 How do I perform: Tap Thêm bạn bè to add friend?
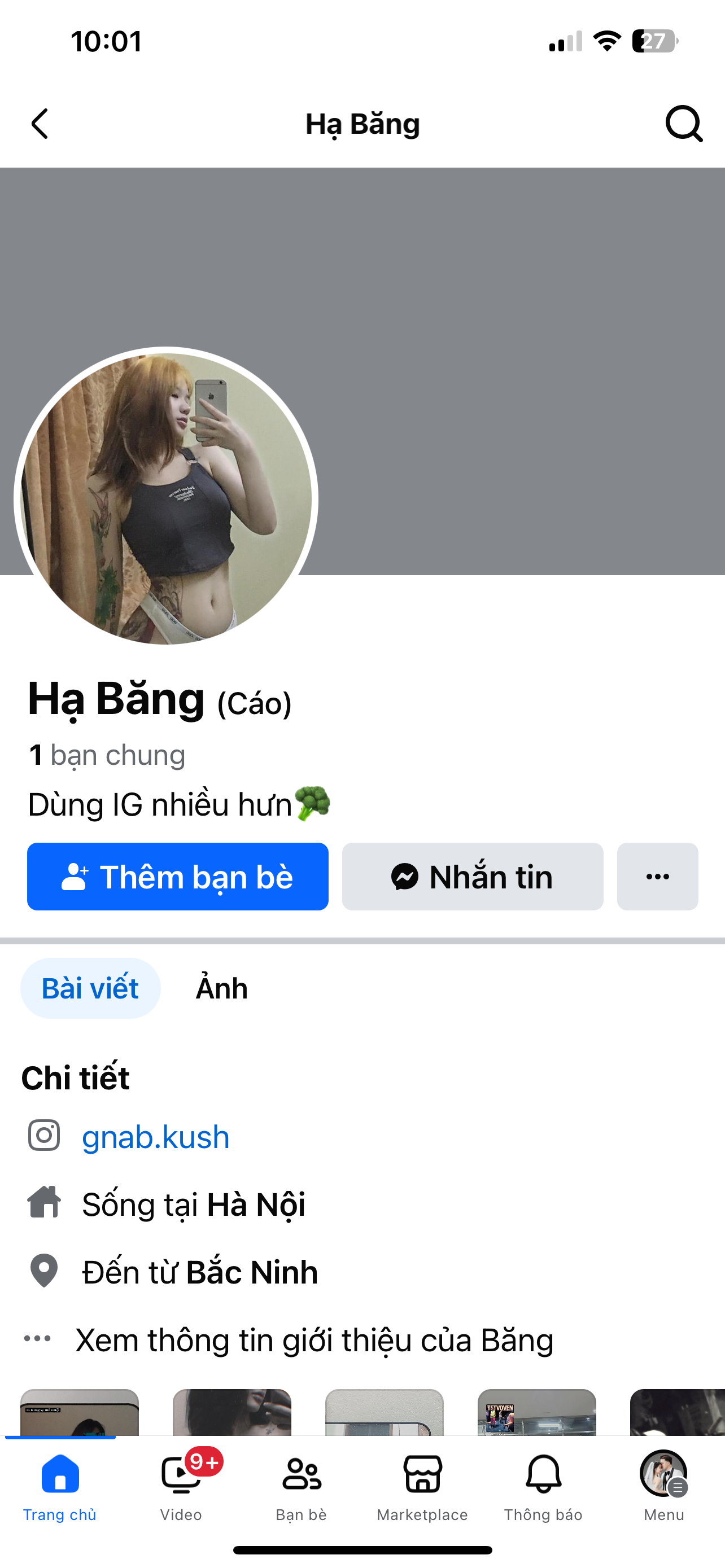pos(178,877)
